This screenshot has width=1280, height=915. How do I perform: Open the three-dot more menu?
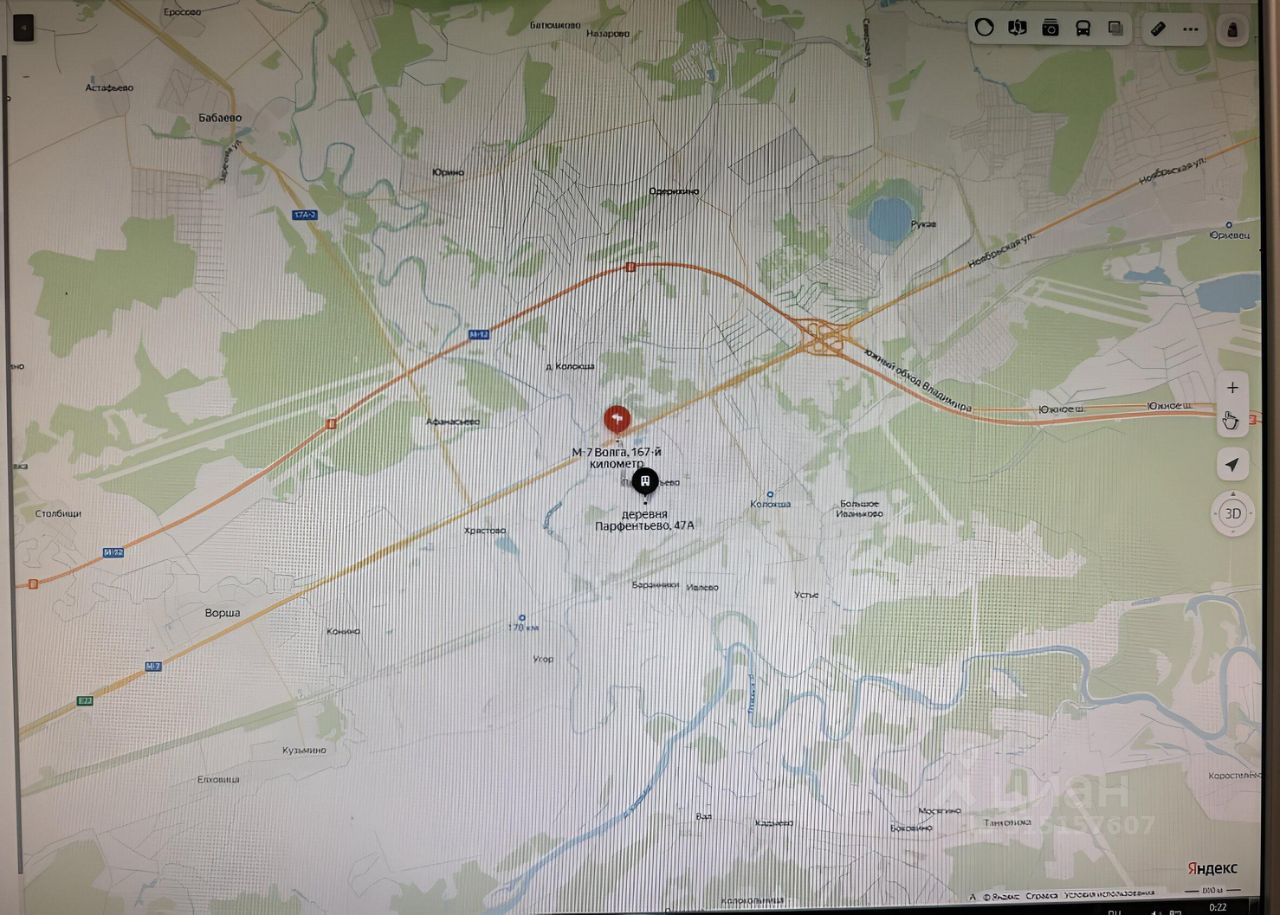coord(1190,28)
